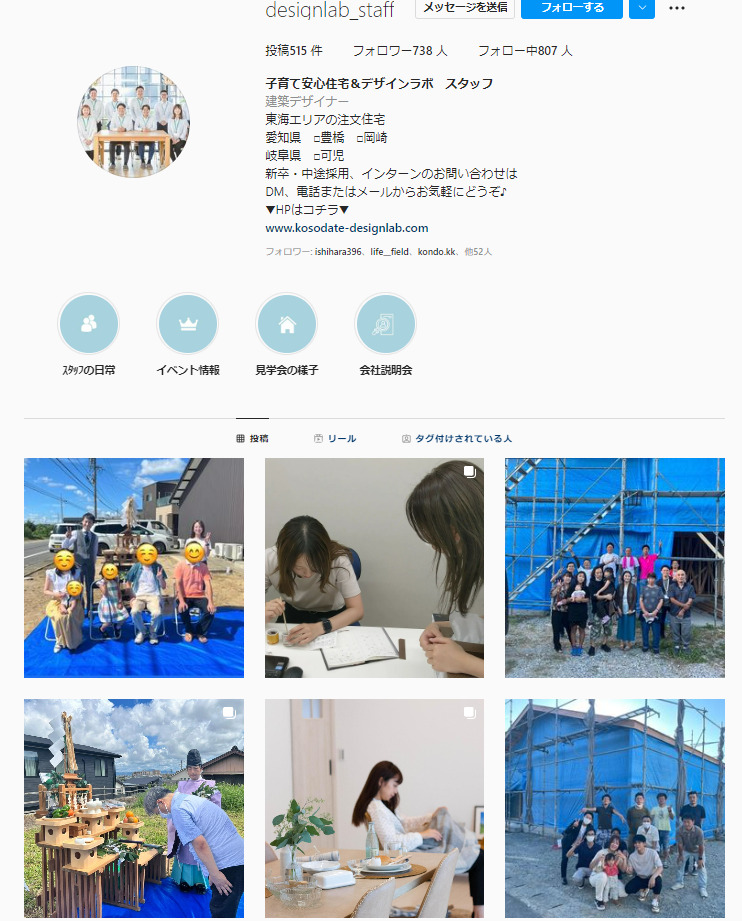Open the イベント情報 highlight
Image resolution: width=742 pixels, height=921 pixels.
coord(187,324)
